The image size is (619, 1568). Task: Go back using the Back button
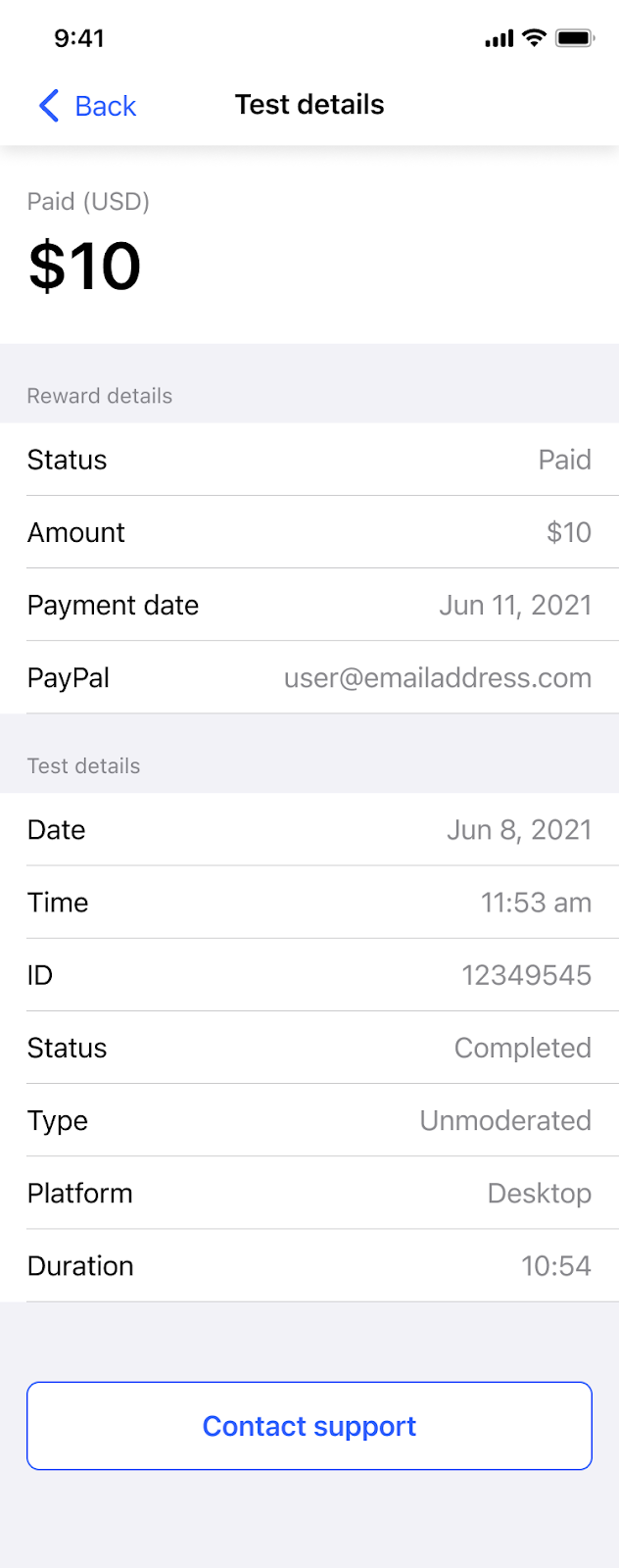coord(87,106)
